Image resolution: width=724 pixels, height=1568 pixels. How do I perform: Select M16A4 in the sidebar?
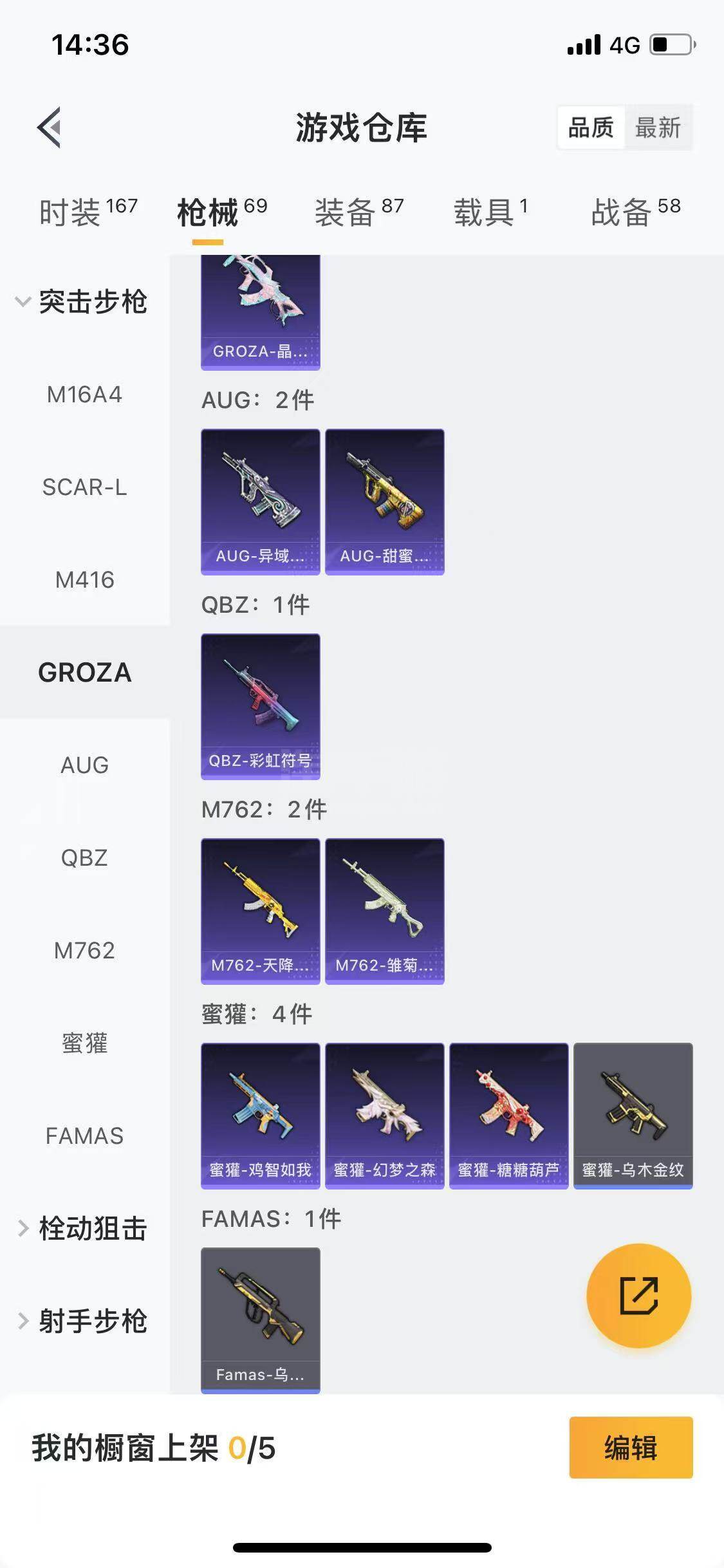(84, 394)
